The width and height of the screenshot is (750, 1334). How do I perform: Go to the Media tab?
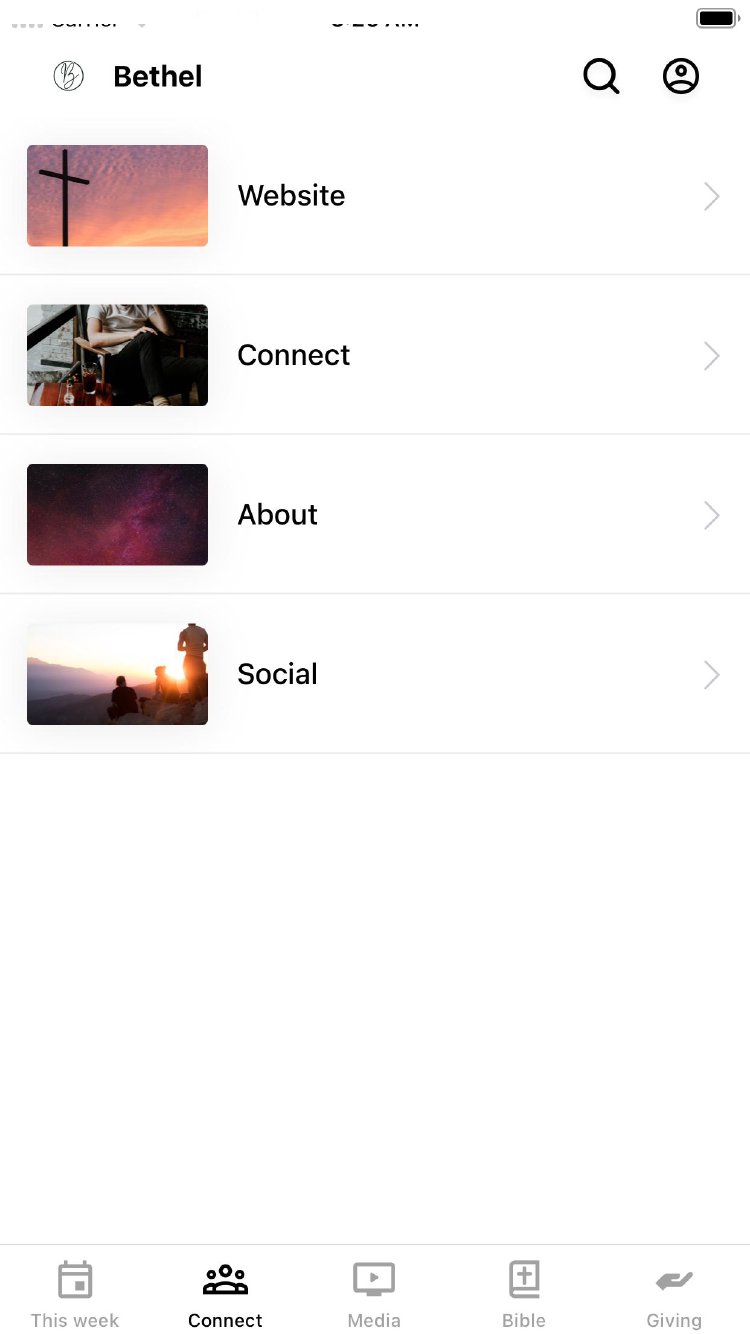(374, 1294)
